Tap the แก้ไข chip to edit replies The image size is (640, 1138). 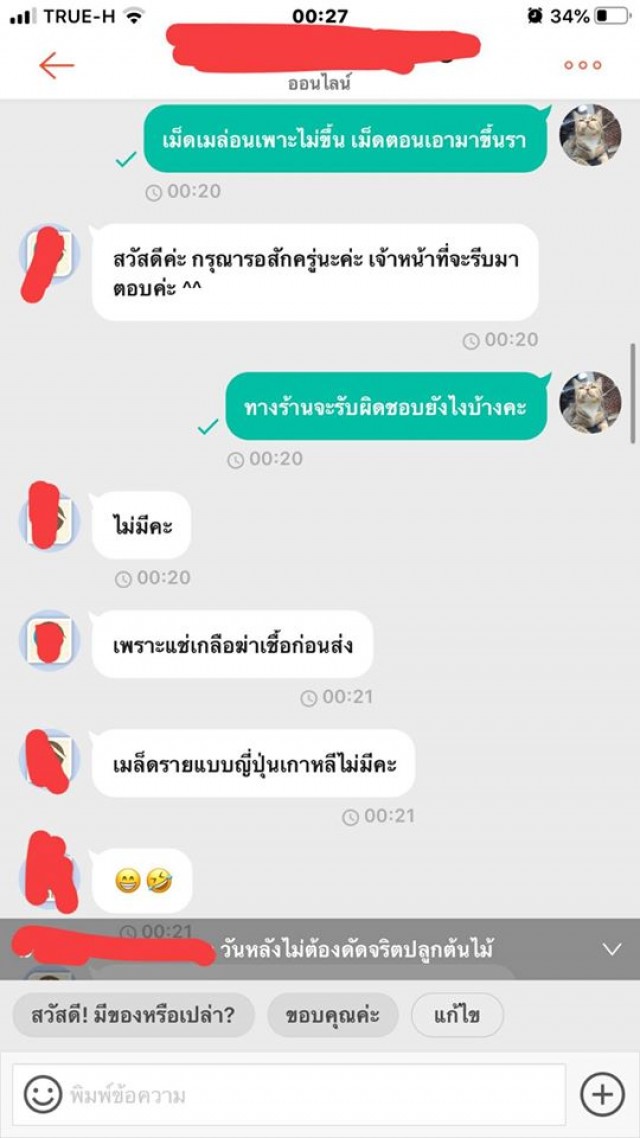[x=457, y=1016]
